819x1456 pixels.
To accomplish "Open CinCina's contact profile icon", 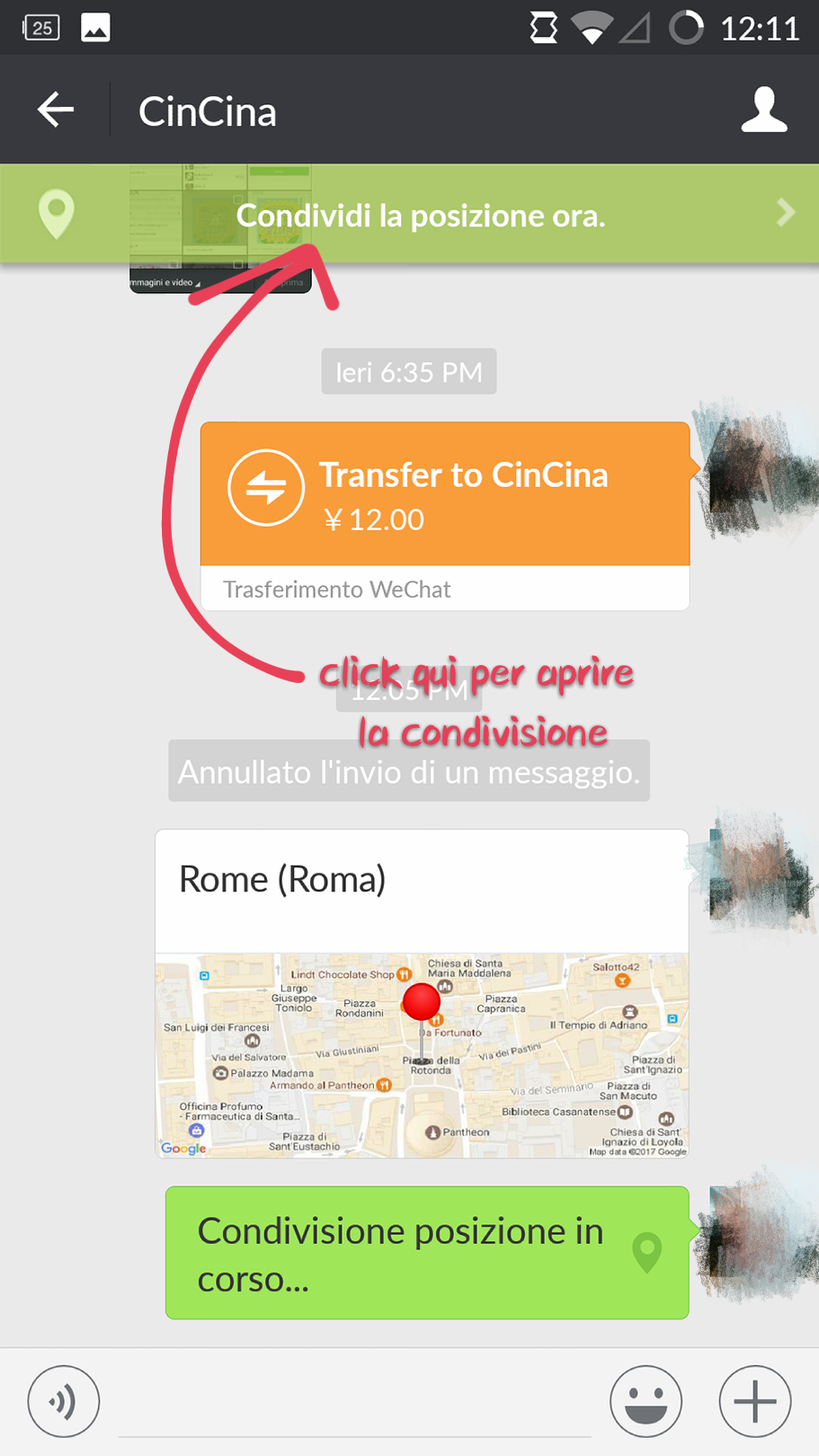I will click(763, 111).
